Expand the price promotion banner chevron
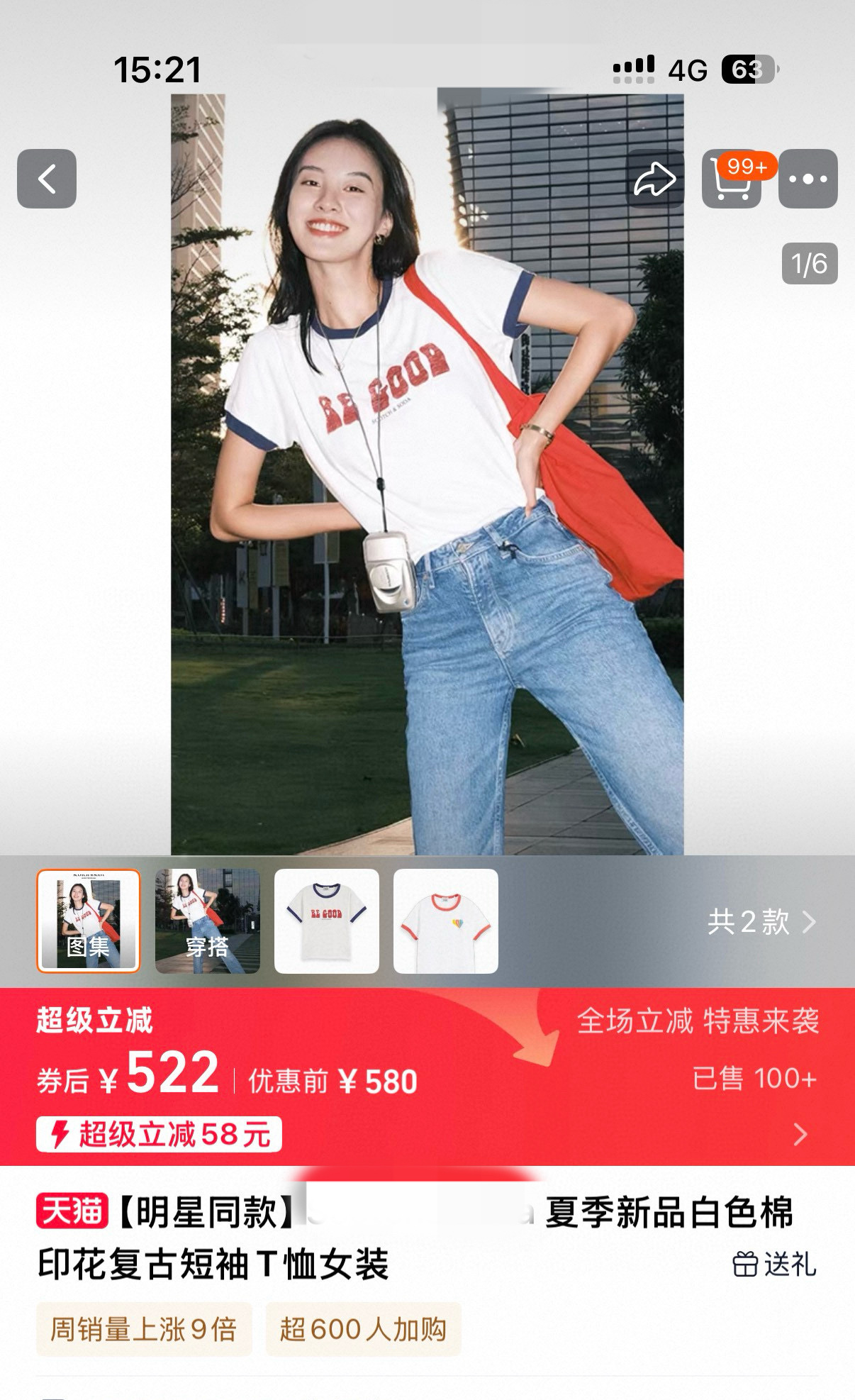The height and width of the screenshot is (1400, 855). 801,1134
